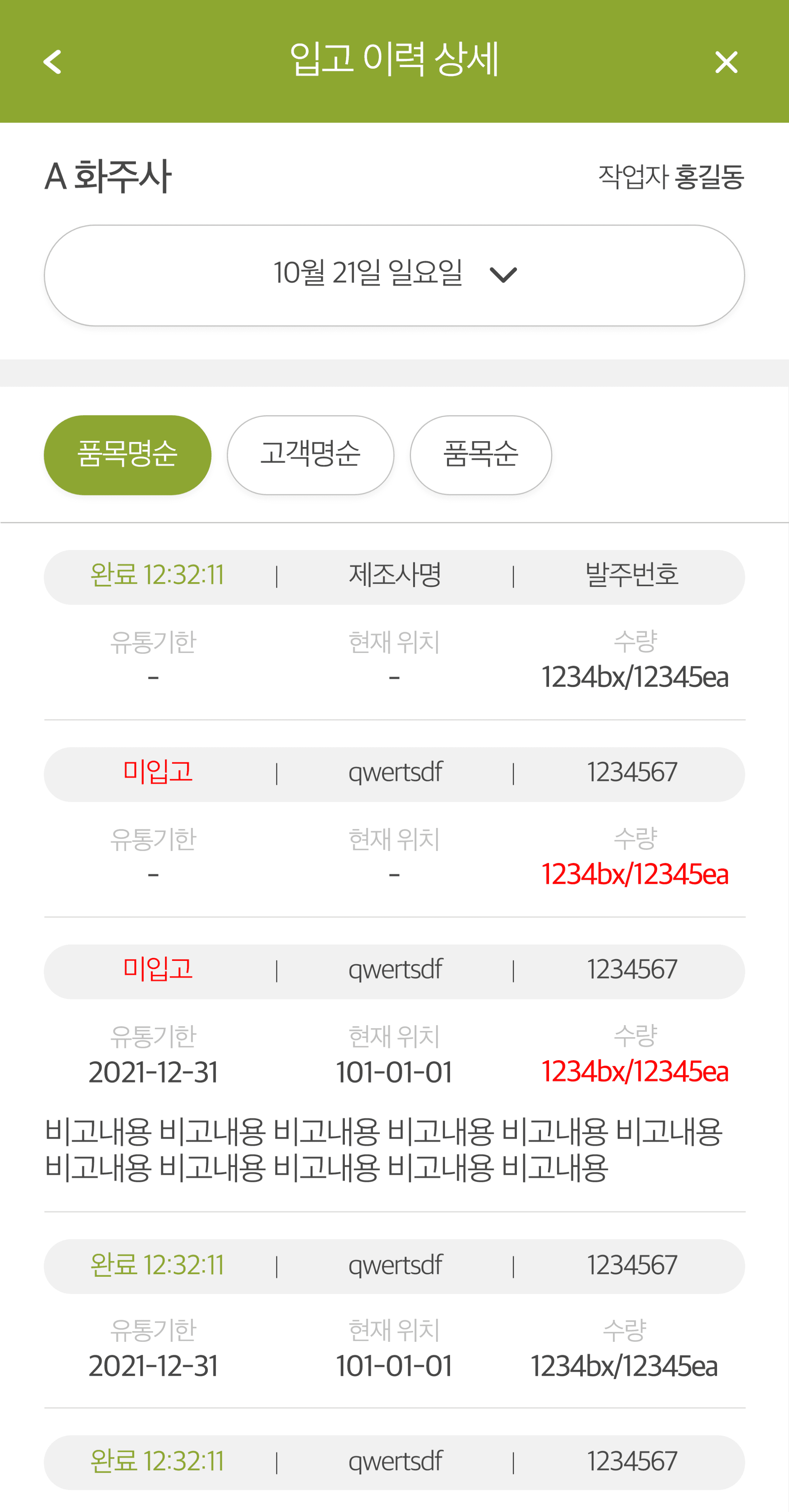The width and height of the screenshot is (789, 1512).
Task: Go back using the header arrow
Action: [x=53, y=62]
